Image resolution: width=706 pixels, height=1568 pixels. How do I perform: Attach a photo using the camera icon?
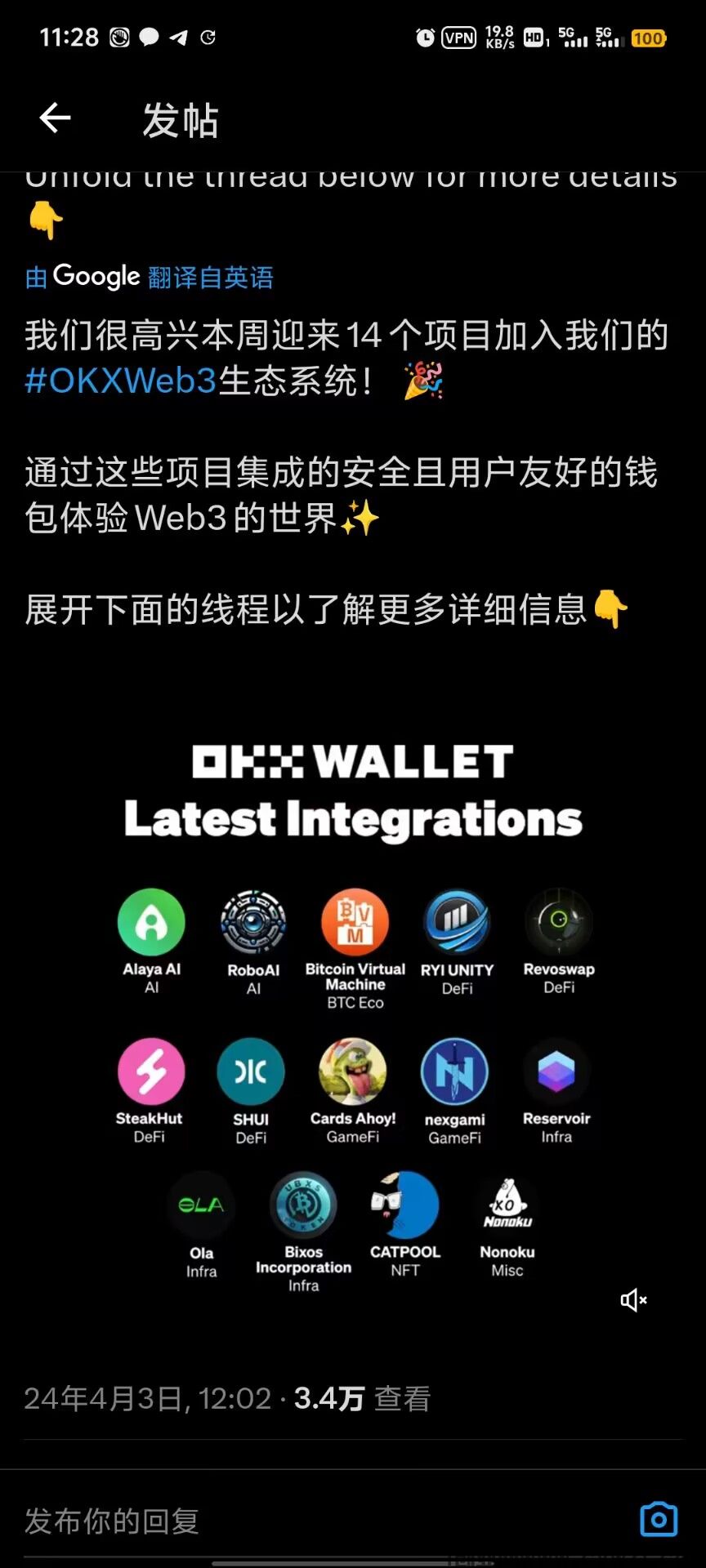click(659, 1520)
